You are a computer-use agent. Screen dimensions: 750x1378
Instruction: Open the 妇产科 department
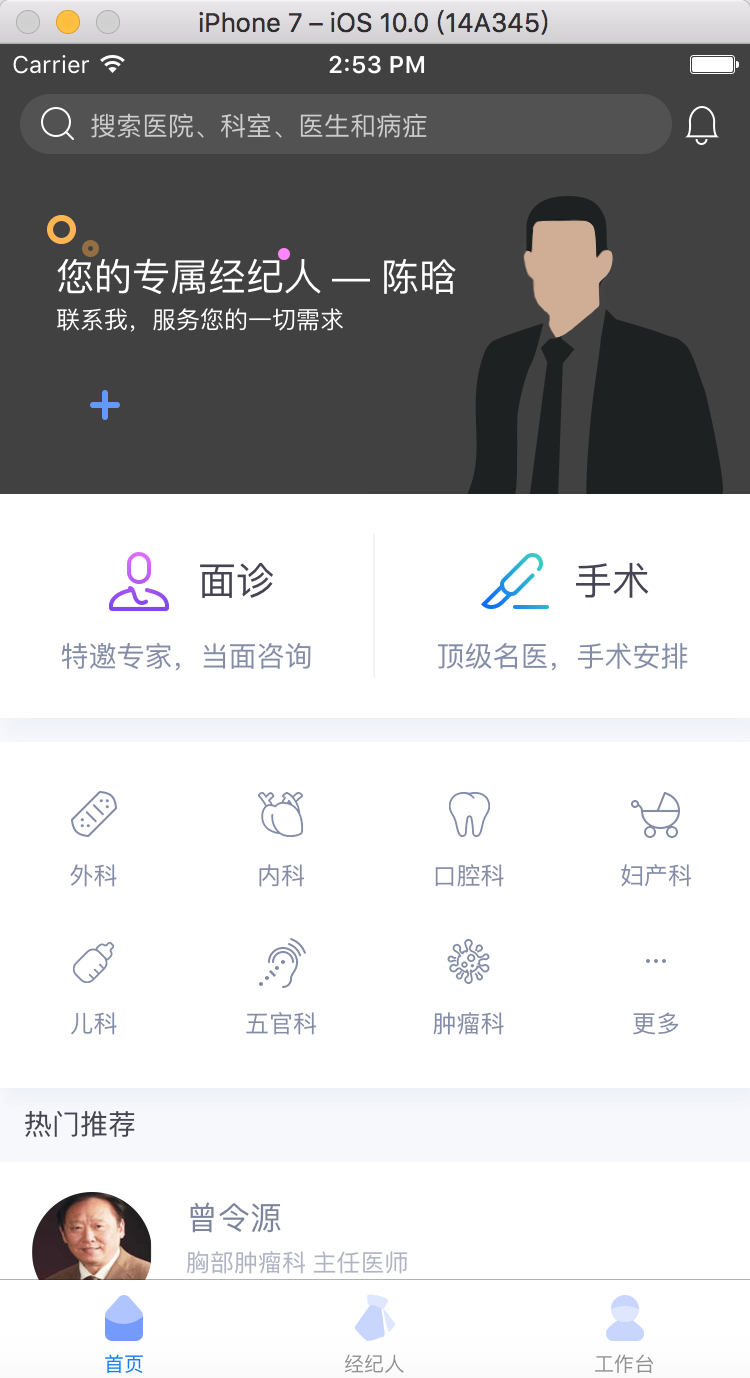pyautogui.click(x=656, y=840)
